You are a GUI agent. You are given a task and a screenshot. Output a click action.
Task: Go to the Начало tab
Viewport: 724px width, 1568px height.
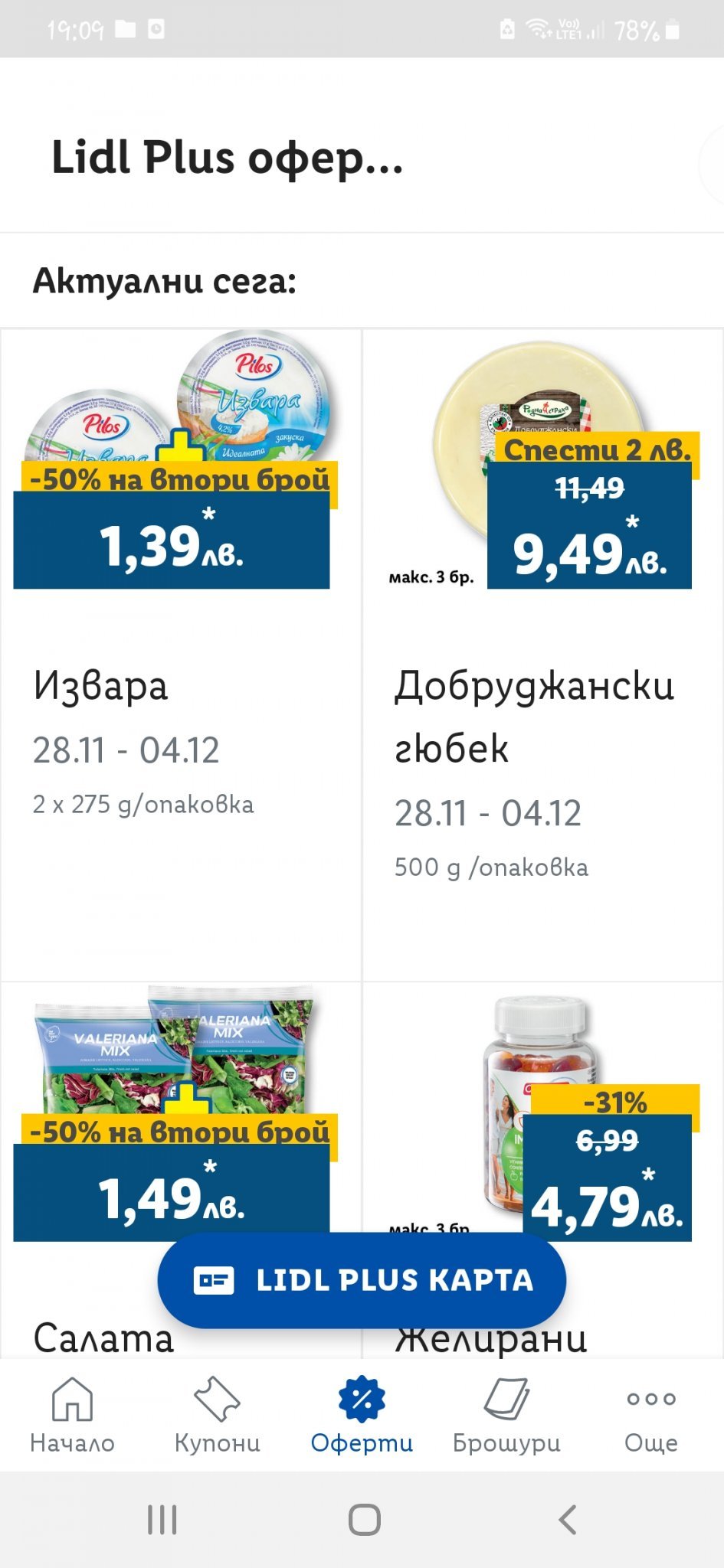tap(72, 1415)
